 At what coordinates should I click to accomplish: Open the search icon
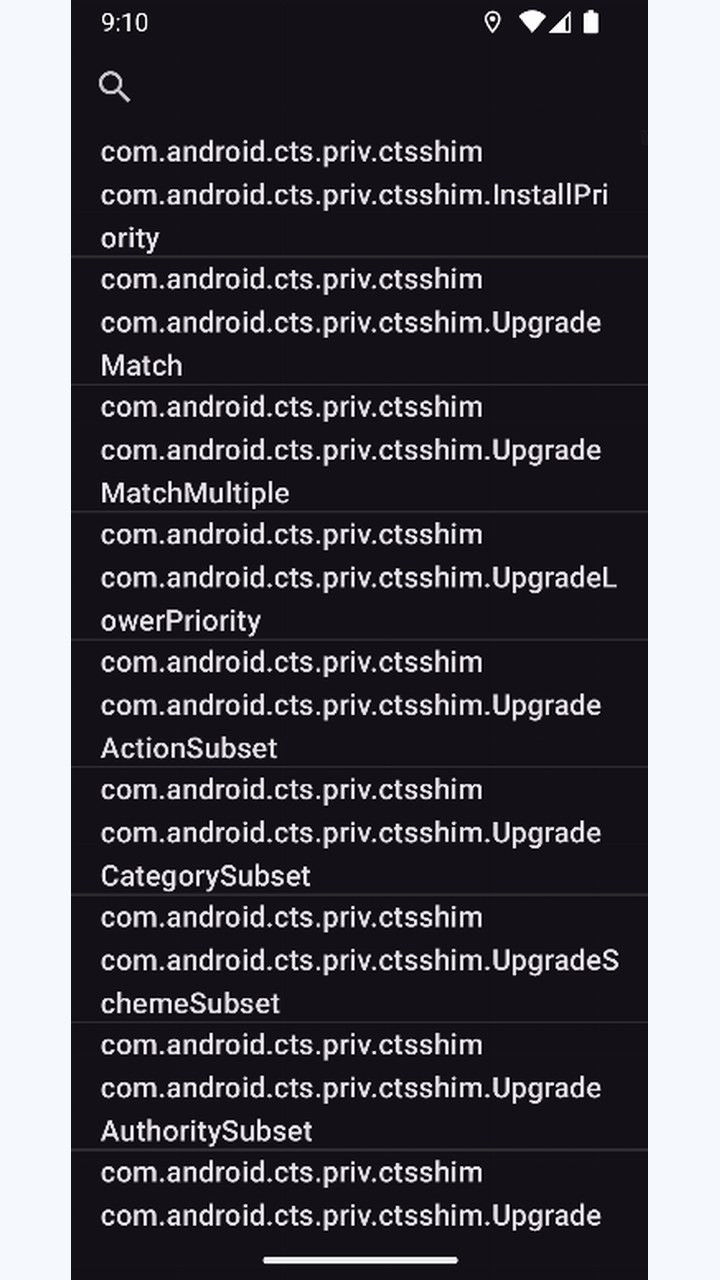click(115, 87)
